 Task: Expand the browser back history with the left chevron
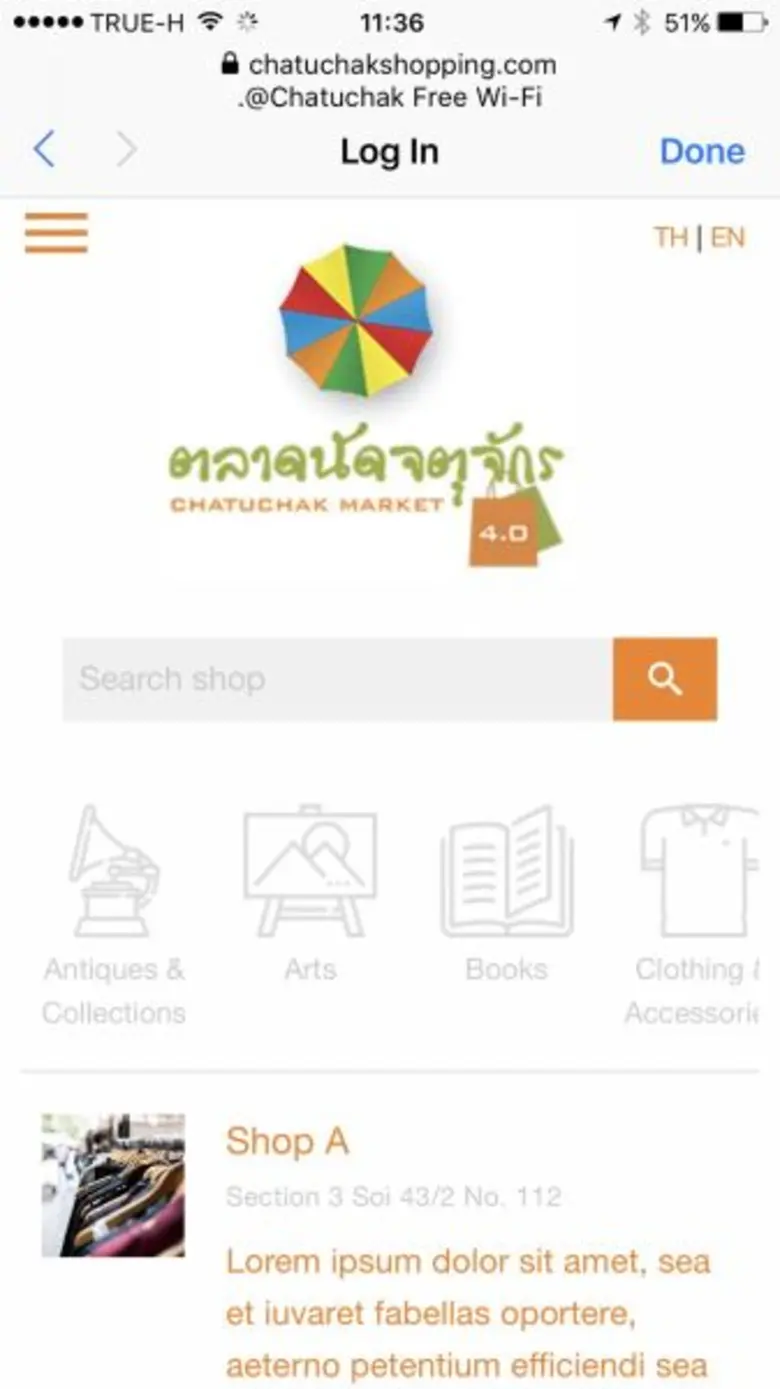tap(44, 150)
